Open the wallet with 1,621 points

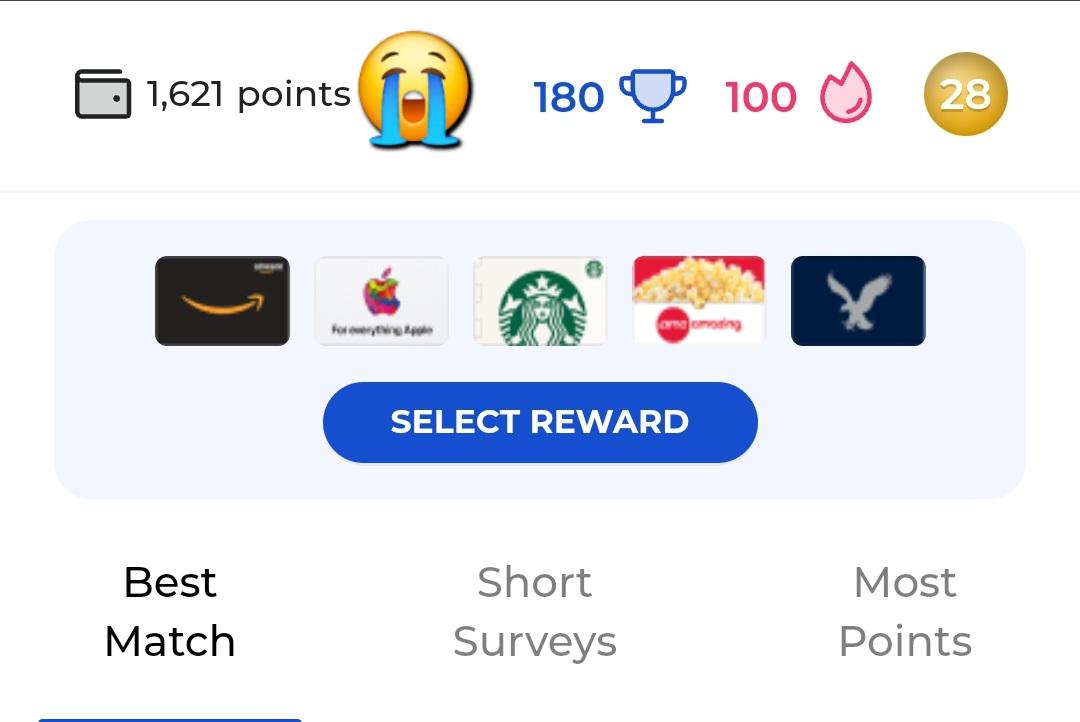[x=104, y=94]
